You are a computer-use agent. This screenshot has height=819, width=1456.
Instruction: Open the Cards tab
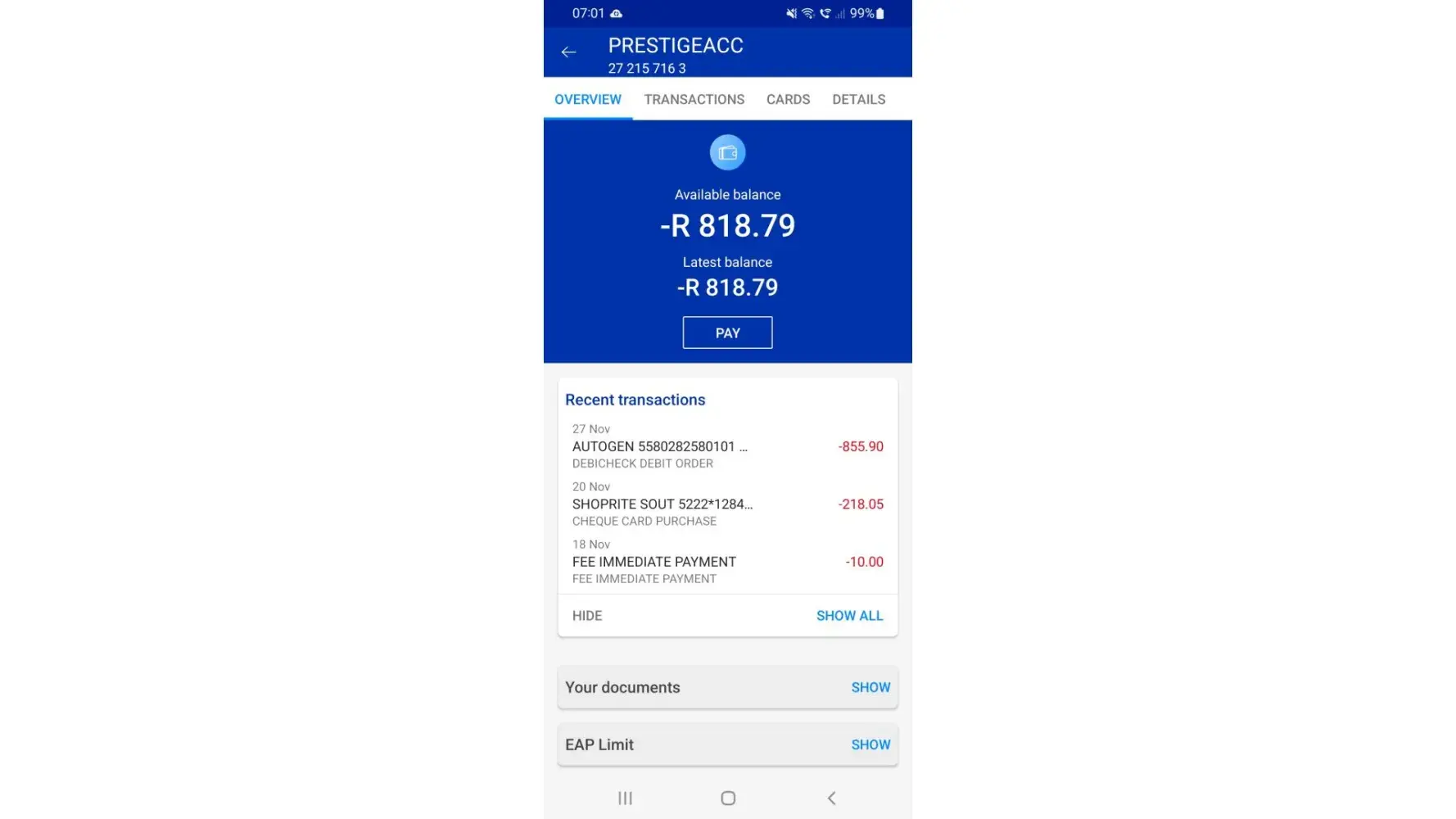click(x=788, y=99)
